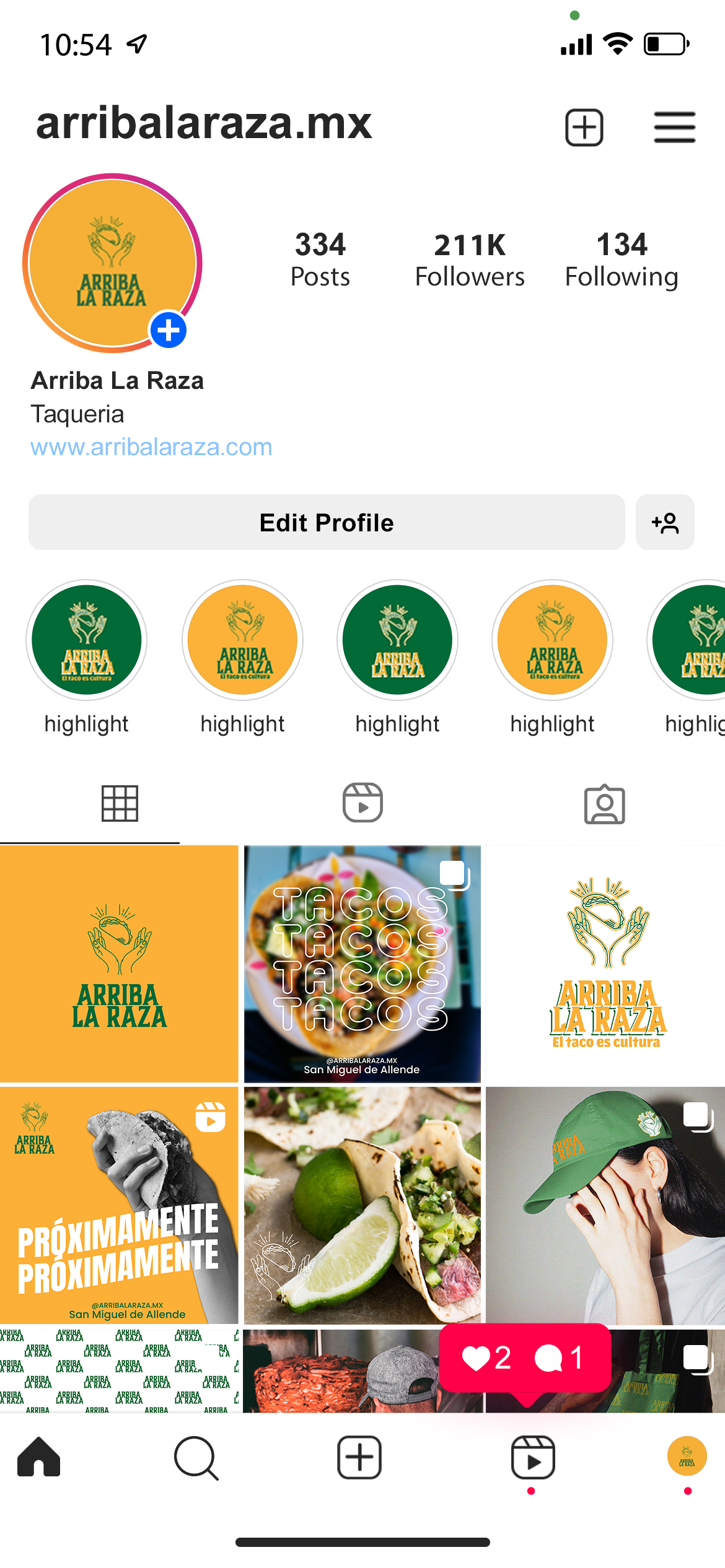Viewport: 725px width, 1568px height.
Task: Open the Próximamente reel post
Action: click(119, 1205)
